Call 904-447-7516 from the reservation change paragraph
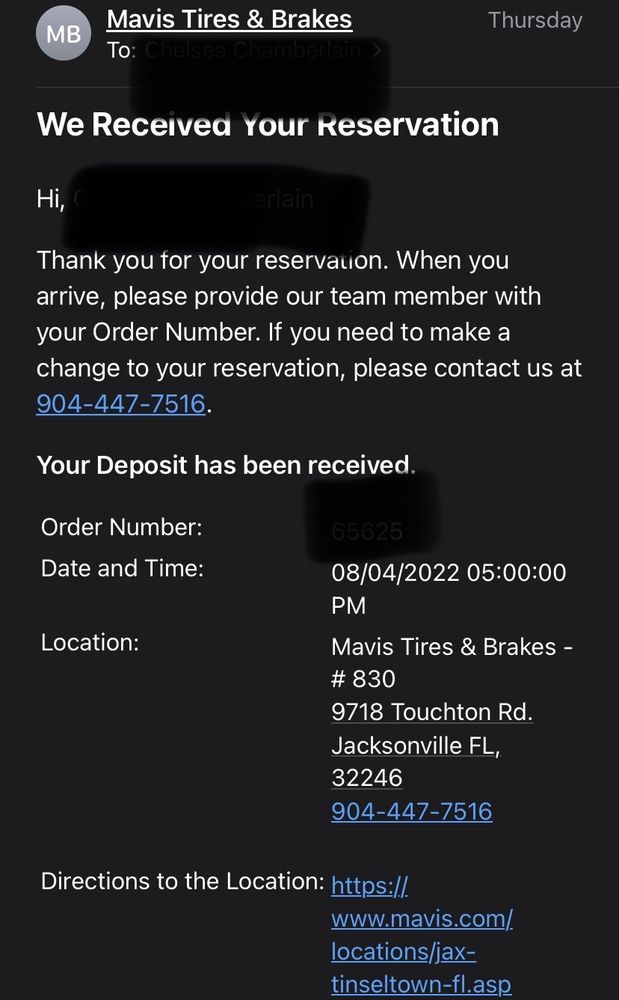The image size is (619, 1000). pos(121,404)
